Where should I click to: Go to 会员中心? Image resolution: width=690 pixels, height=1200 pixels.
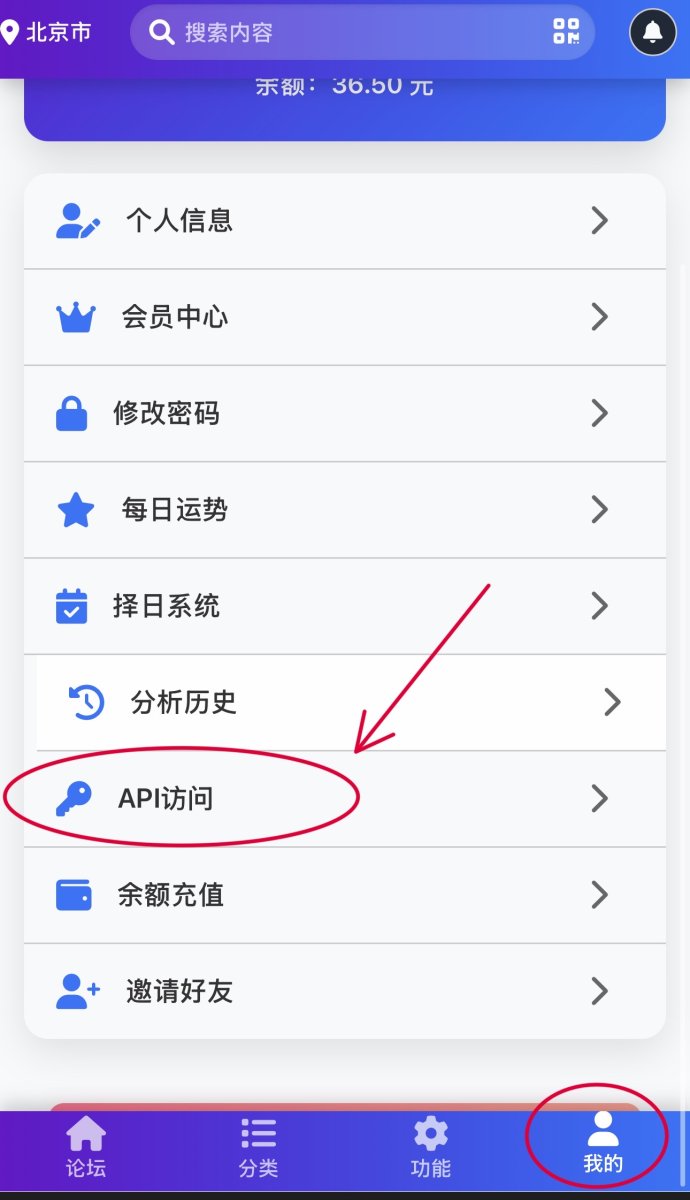(x=344, y=317)
